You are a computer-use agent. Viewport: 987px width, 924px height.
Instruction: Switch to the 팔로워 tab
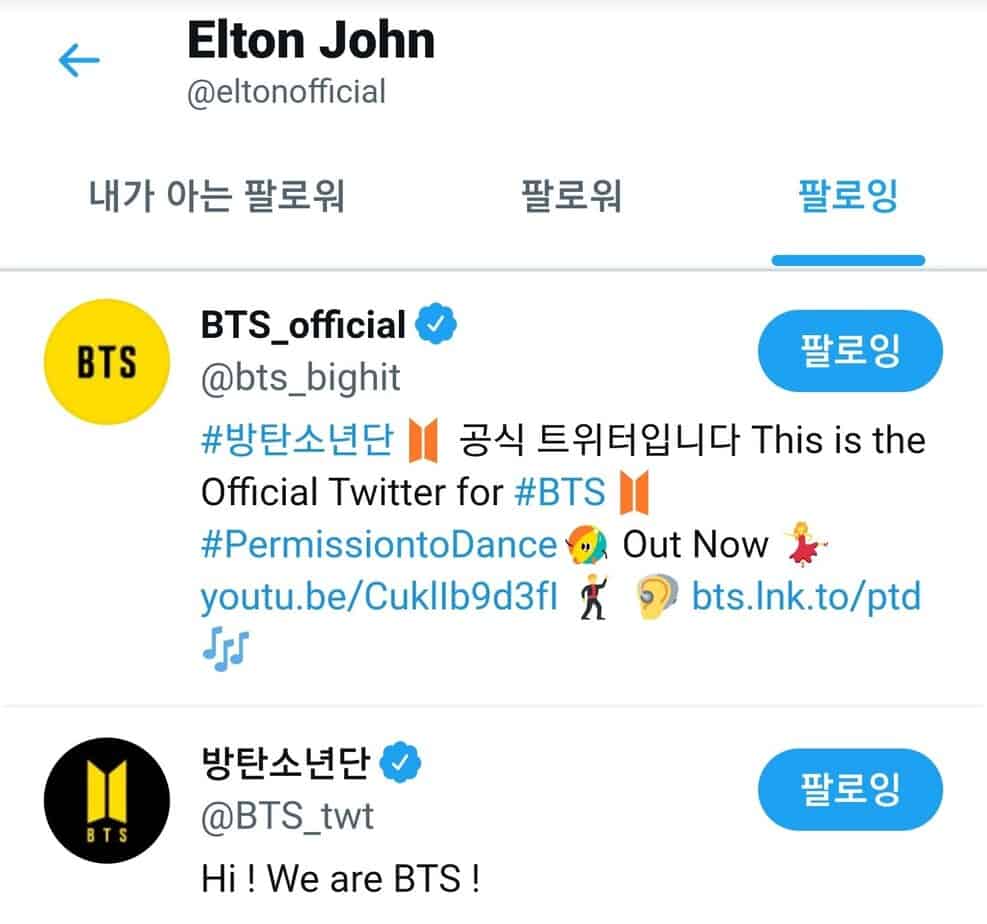(x=571, y=195)
